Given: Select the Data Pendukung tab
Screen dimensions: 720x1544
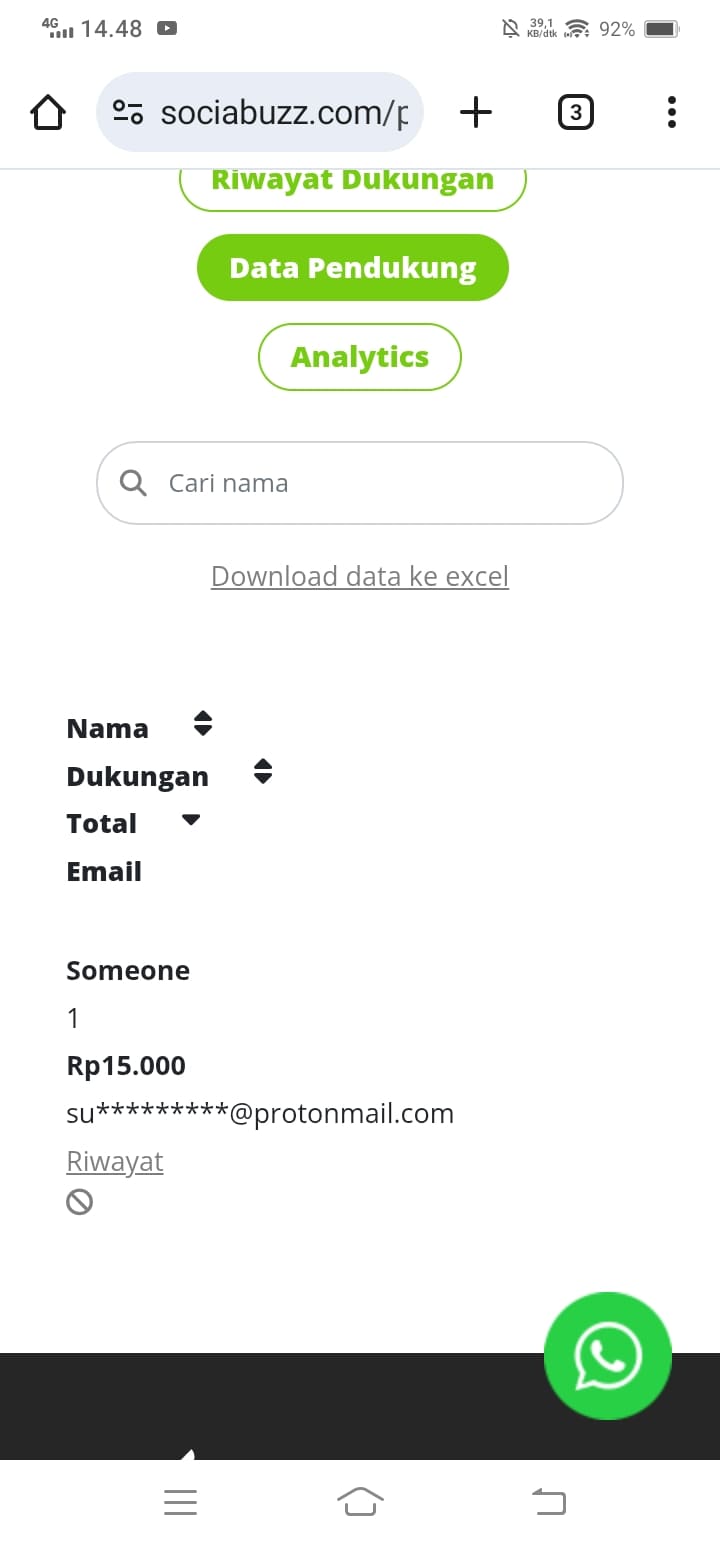Looking at the screenshot, I should [352, 268].
